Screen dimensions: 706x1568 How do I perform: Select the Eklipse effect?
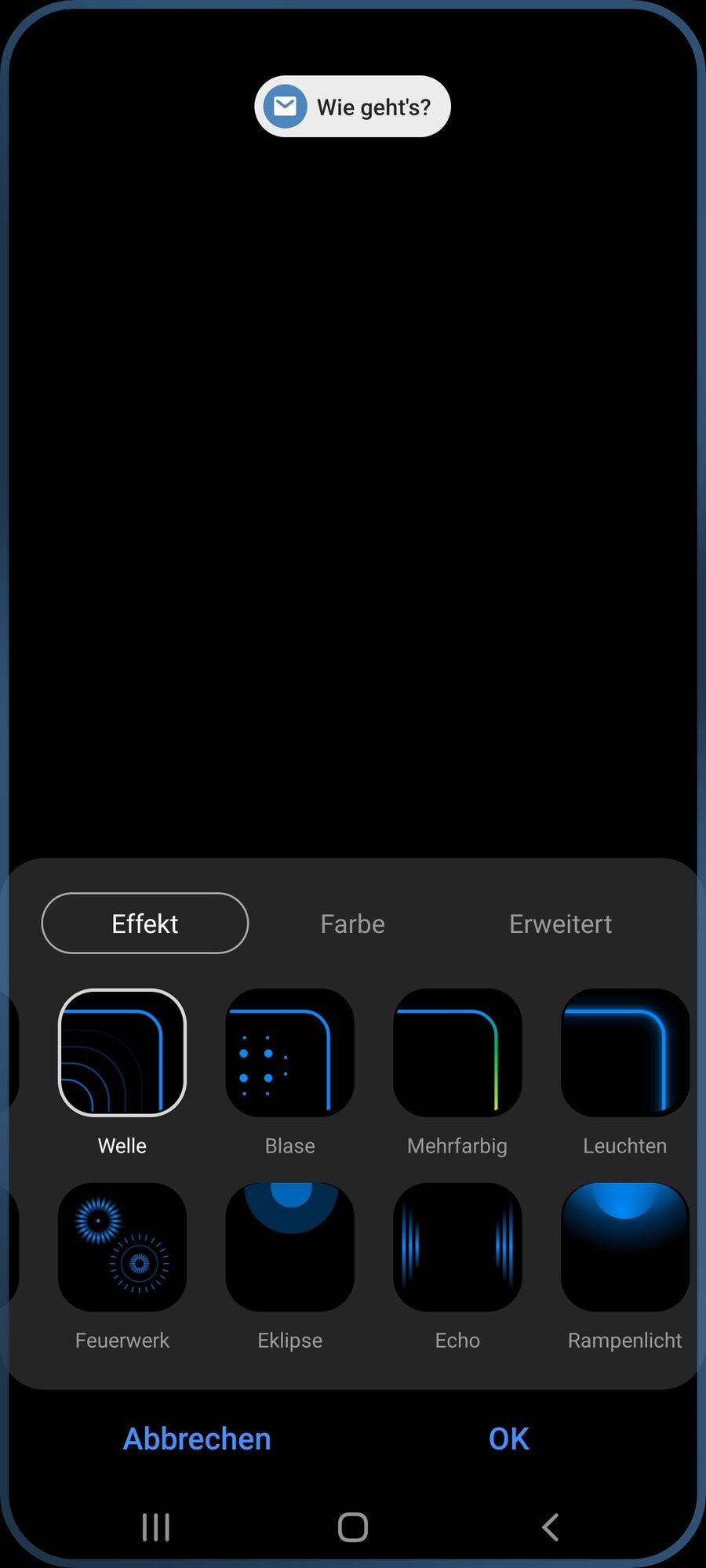pos(289,1247)
